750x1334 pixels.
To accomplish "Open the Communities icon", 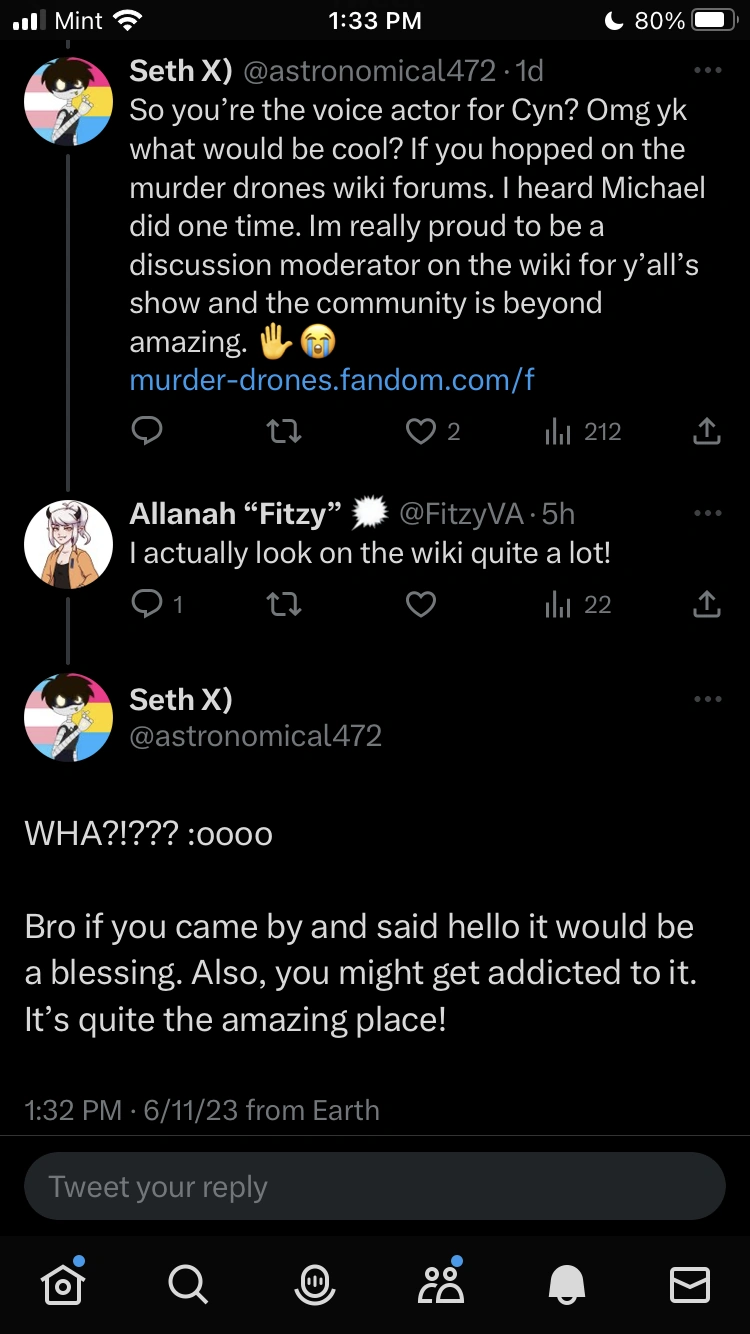I will point(440,1284).
